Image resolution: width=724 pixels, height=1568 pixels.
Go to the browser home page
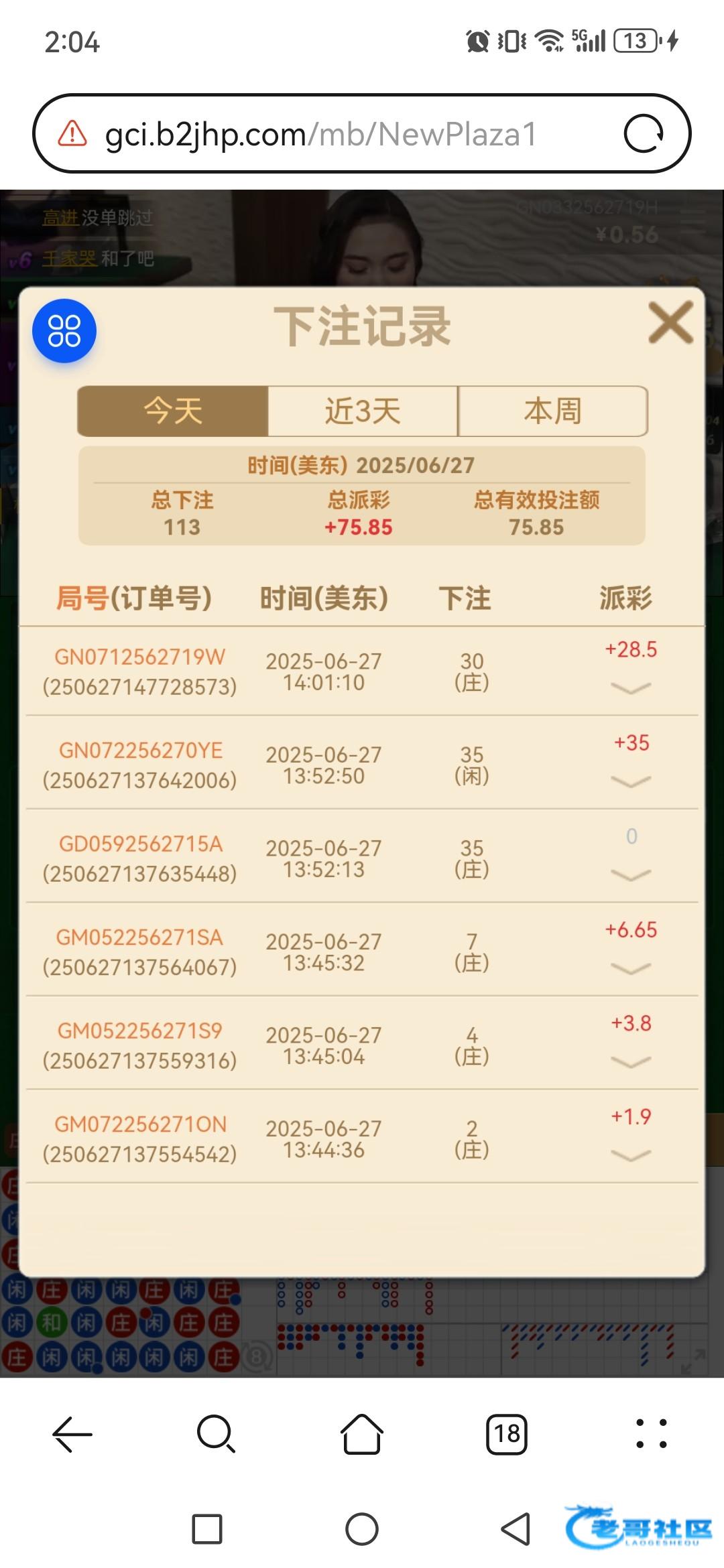tap(362, 1434)
